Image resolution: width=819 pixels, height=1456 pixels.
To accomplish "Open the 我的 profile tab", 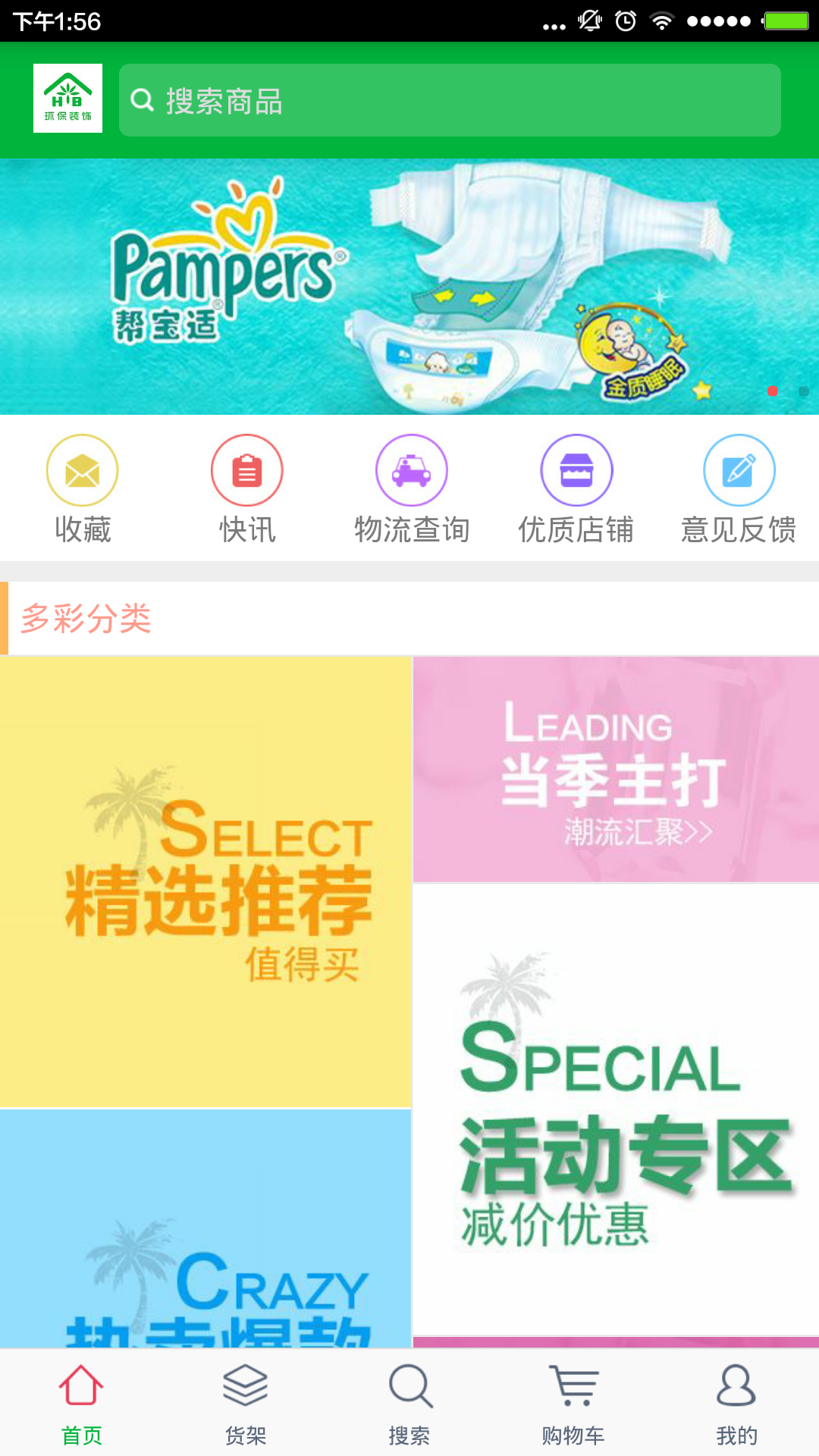I will pos(737,1404).
